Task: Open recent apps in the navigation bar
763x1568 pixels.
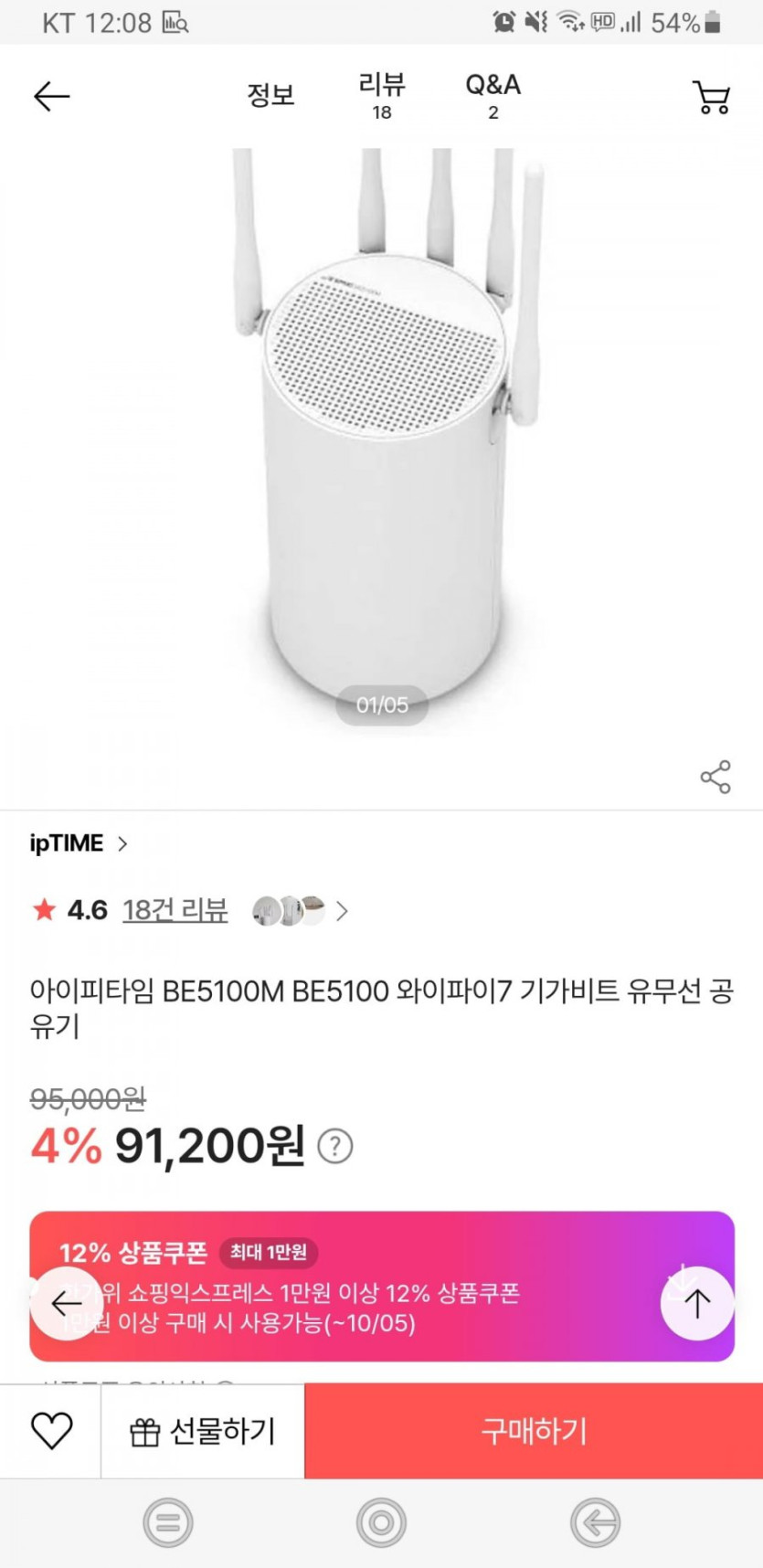Action: [x=168, y=1523]
